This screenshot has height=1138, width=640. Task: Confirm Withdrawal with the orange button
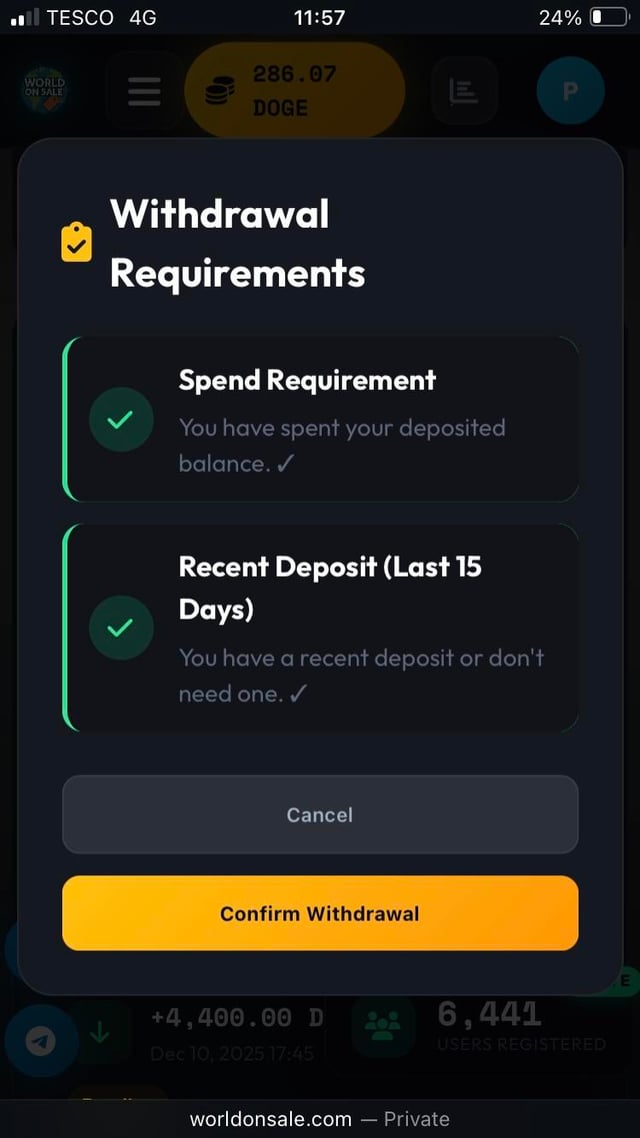click(320, 913)
